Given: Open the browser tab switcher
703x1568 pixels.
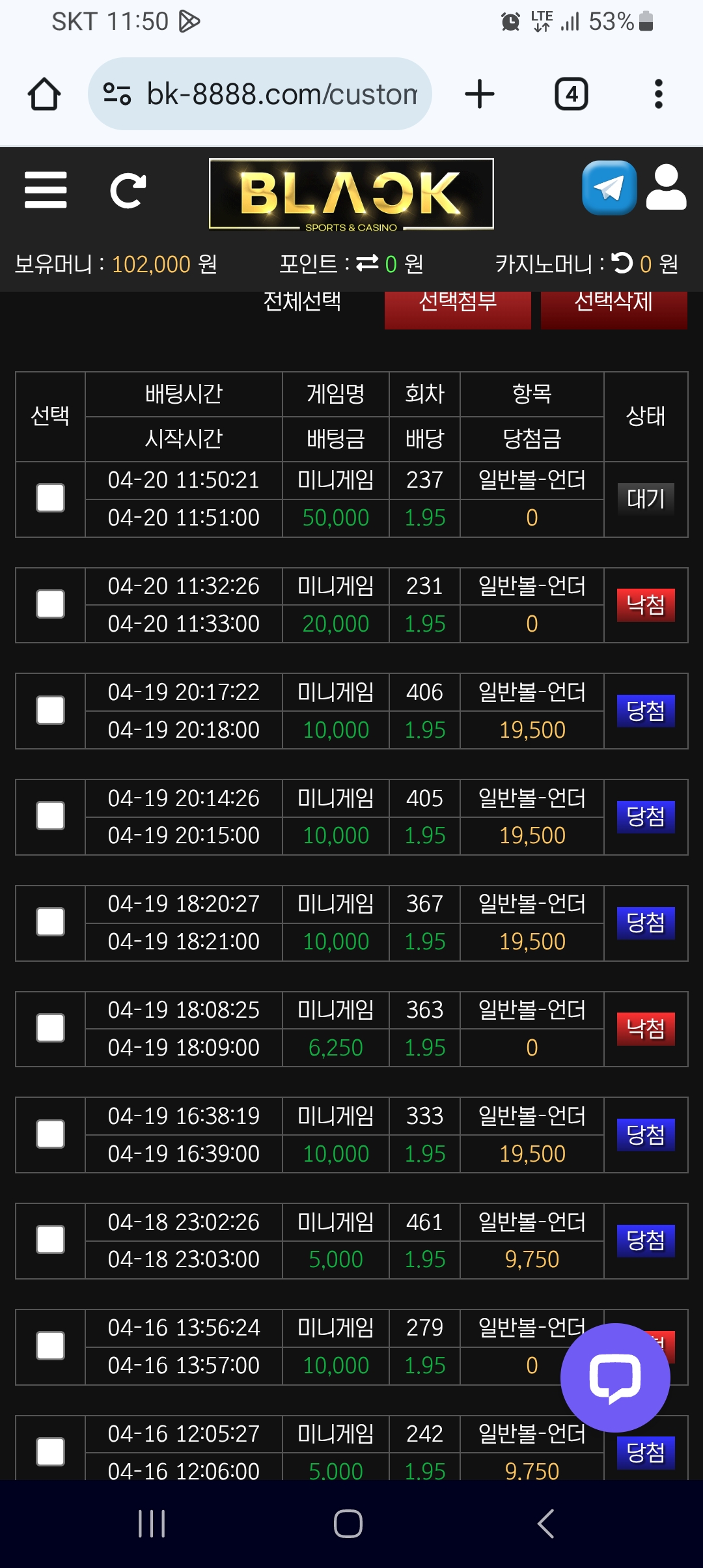Looking at the screenshot, I should tap(572, 94).
